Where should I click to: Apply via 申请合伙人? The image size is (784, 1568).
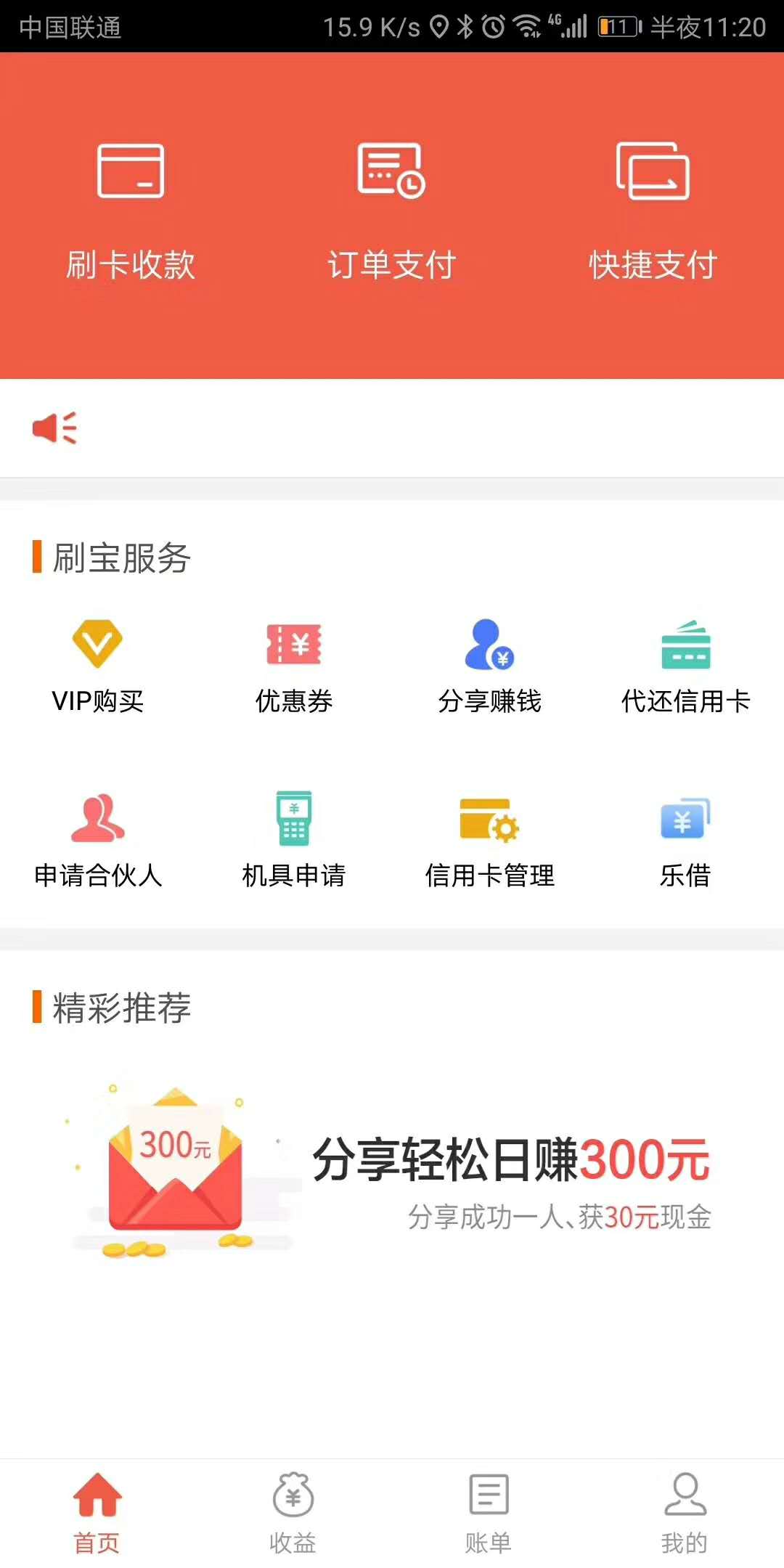click(98, 840)
